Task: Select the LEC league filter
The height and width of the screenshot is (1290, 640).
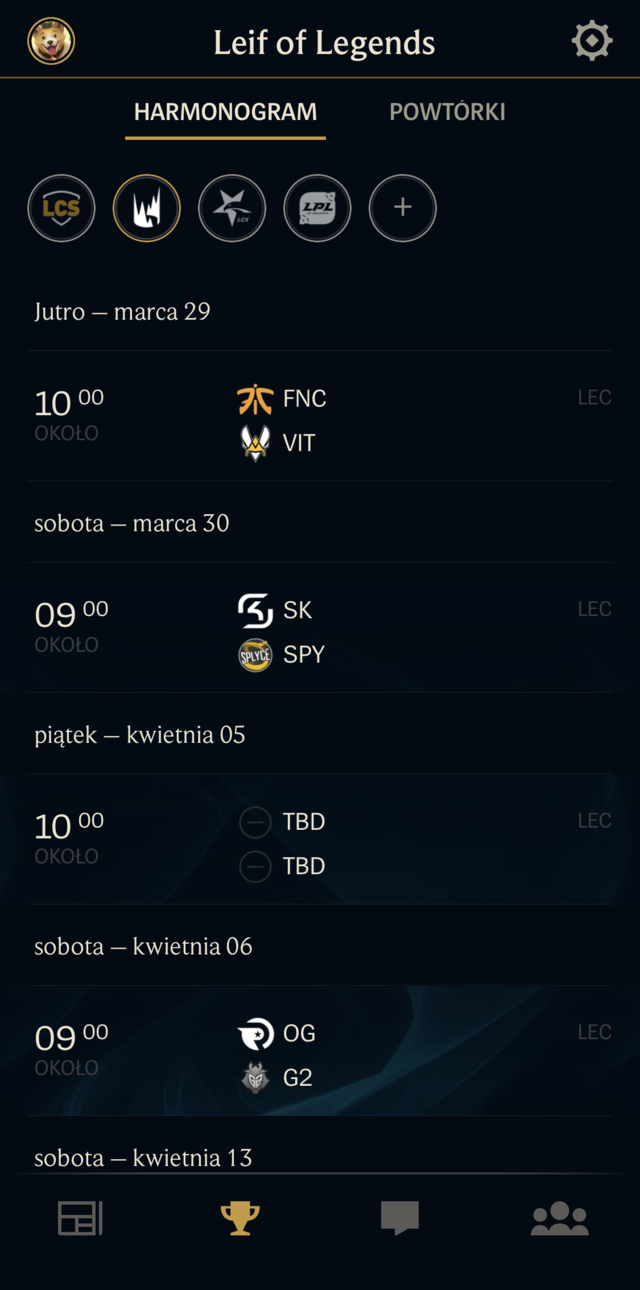Action: tap(147, 208)
